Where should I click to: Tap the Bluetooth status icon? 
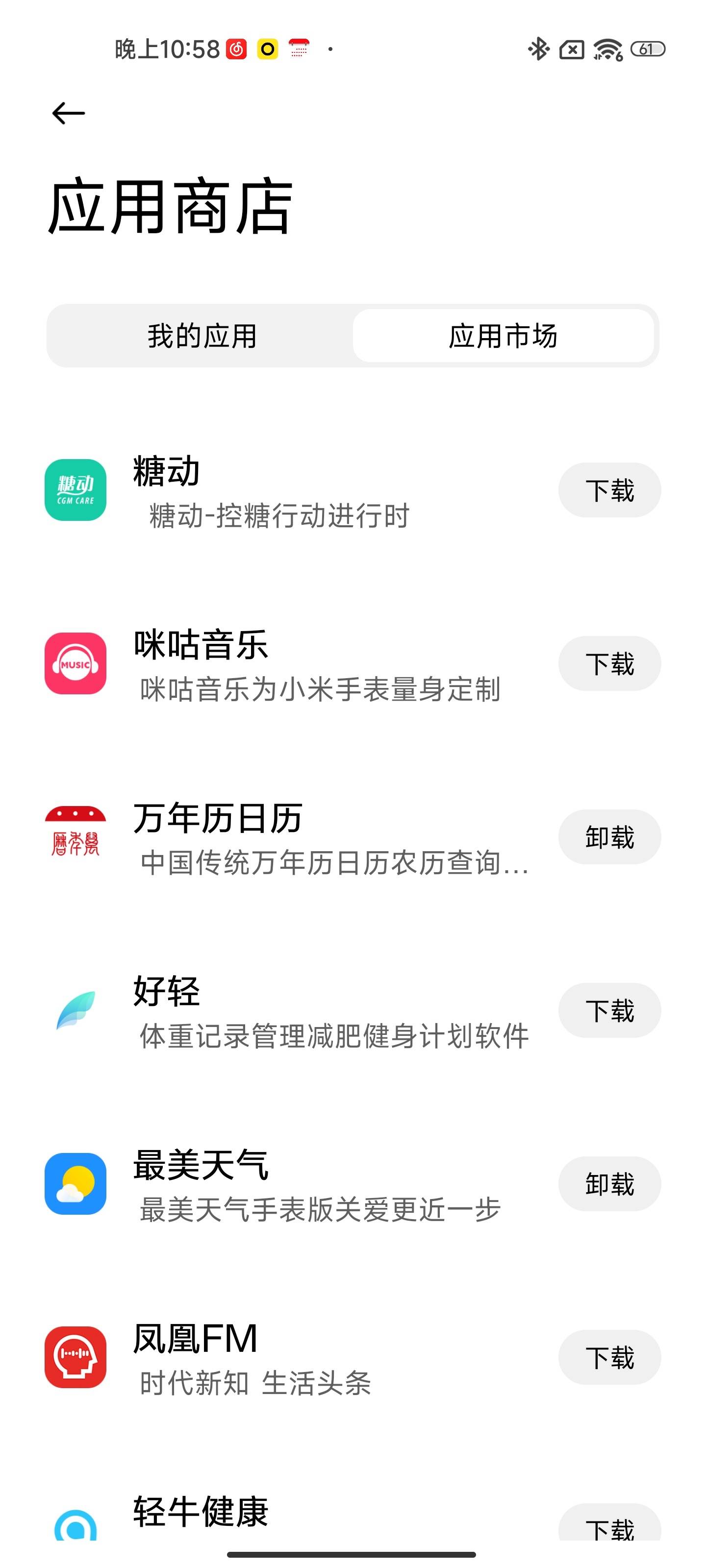click(538, 52)
